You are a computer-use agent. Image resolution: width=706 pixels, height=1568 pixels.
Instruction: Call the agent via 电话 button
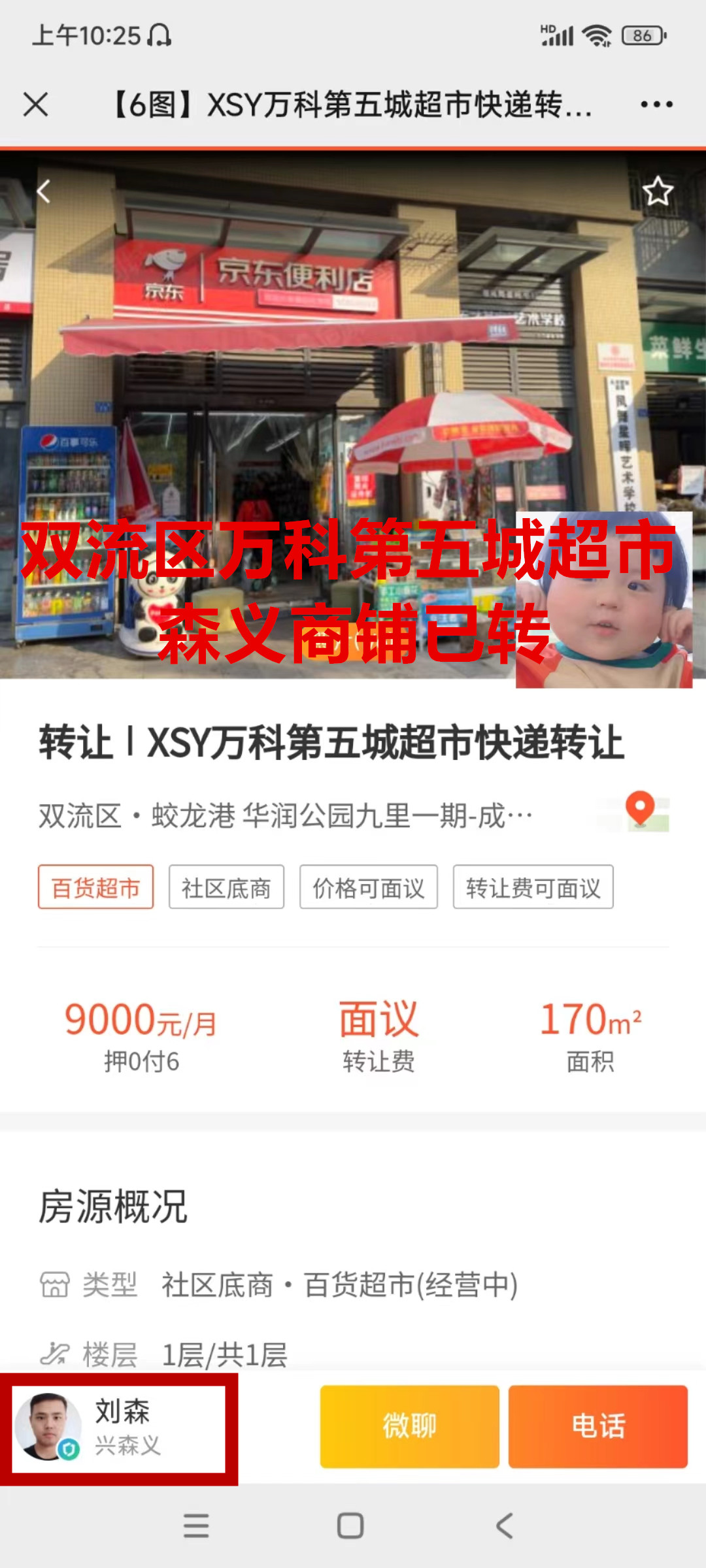click(597, 1426)
